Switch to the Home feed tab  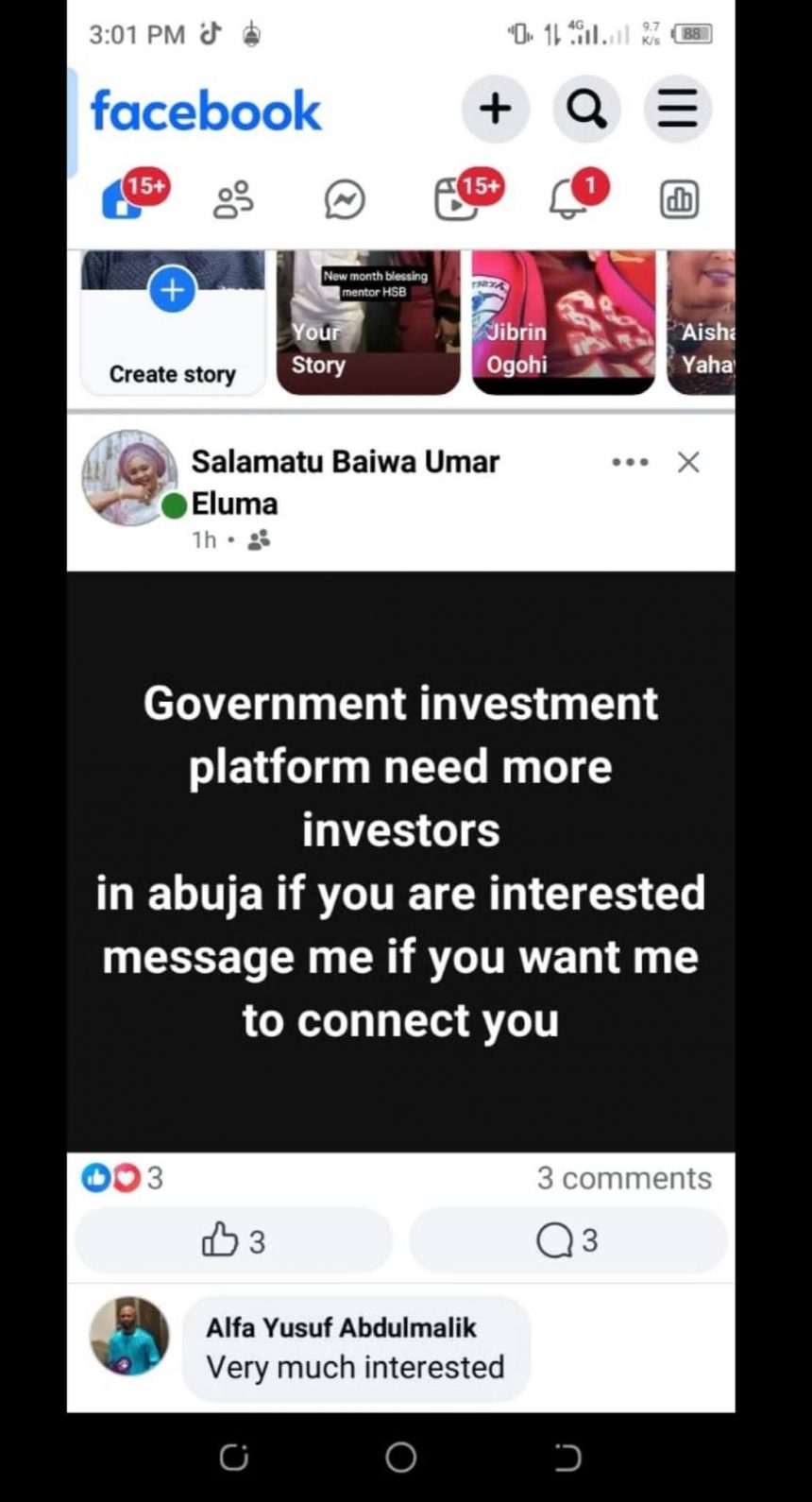click(x=122, y=199)
